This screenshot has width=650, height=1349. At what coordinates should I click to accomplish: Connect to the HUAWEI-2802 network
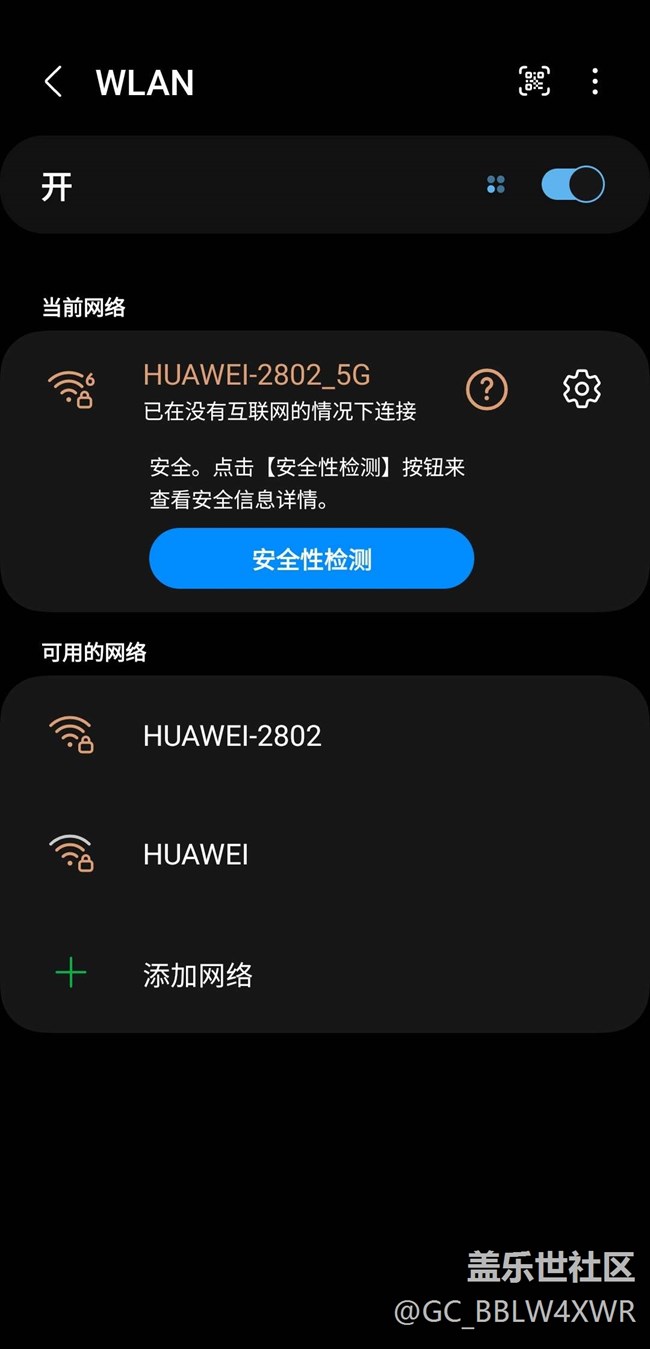point(325,735)
